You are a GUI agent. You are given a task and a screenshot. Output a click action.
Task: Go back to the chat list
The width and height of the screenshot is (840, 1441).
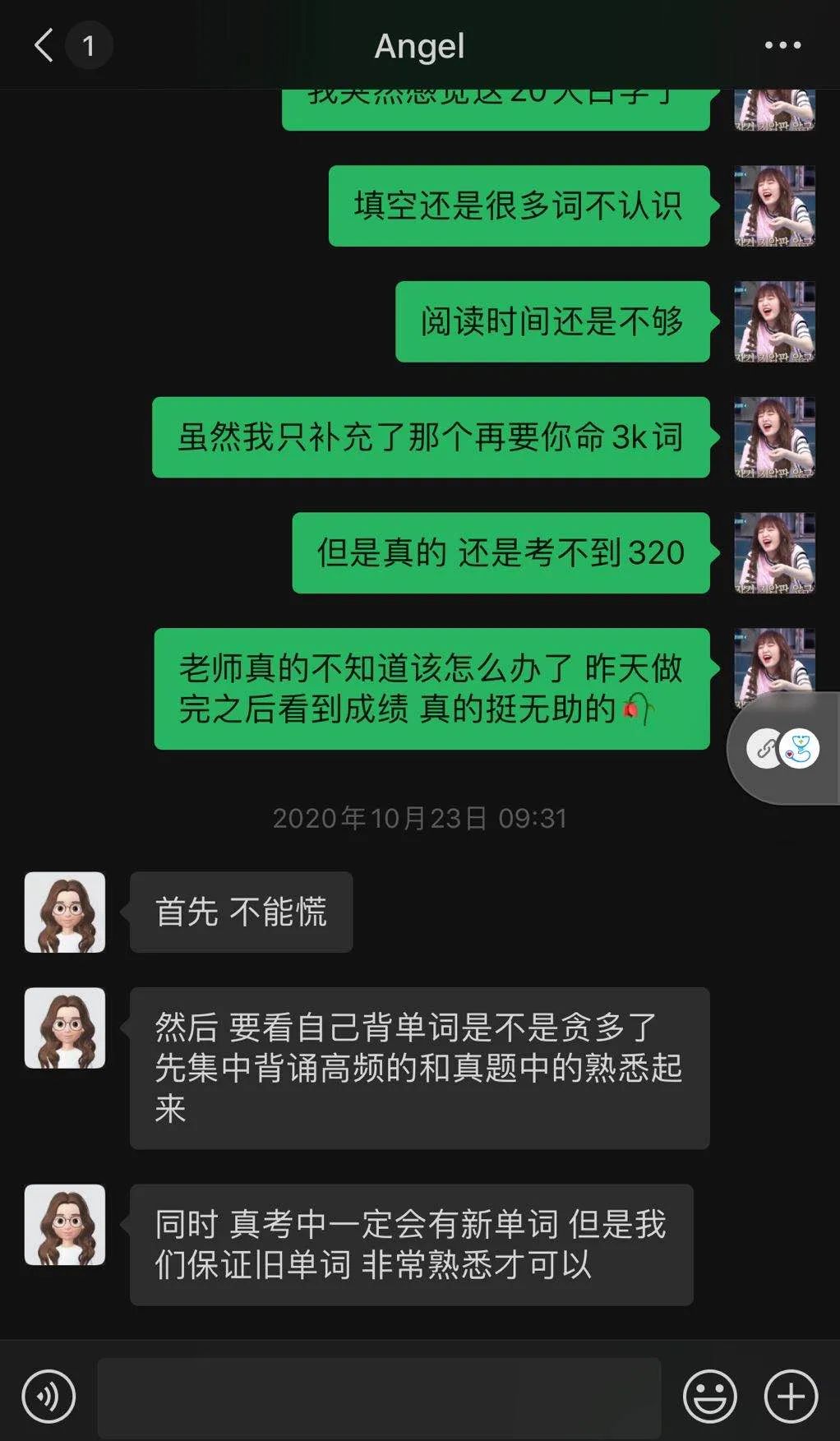coord(44,45)
